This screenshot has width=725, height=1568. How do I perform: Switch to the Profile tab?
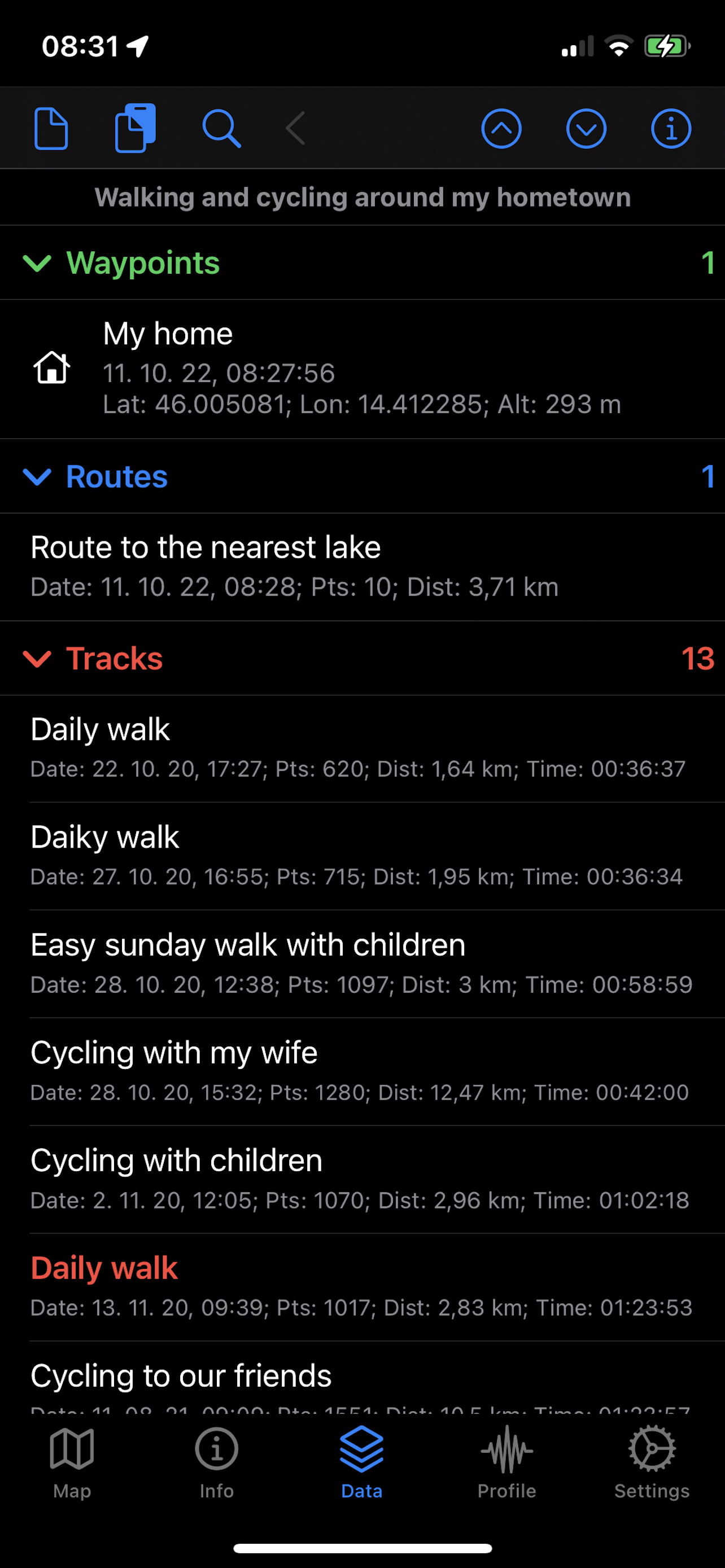point(506,1464)
